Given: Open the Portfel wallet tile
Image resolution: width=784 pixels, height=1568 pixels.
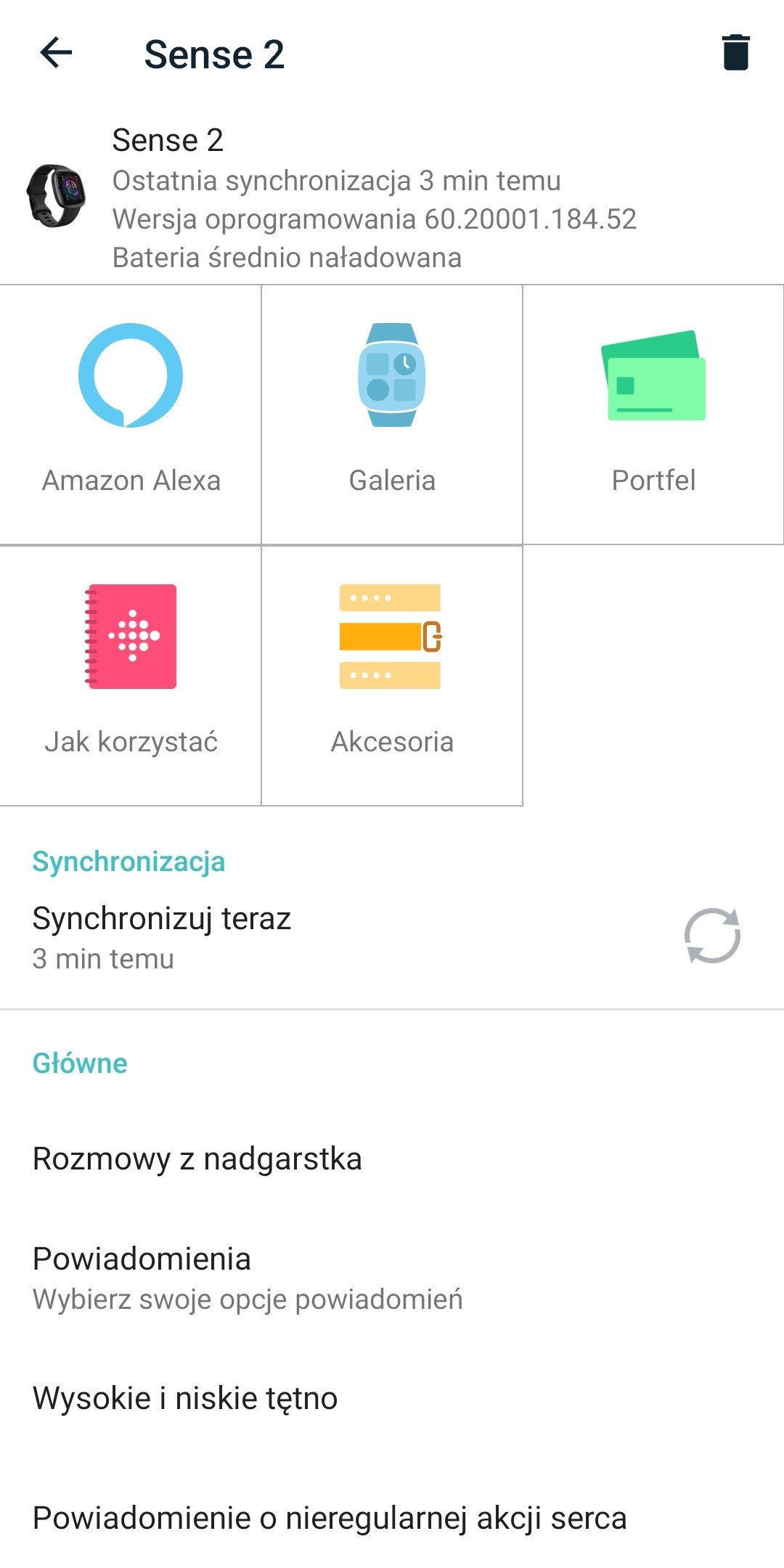Looking at the screenshot, I should tap(653, 414).
